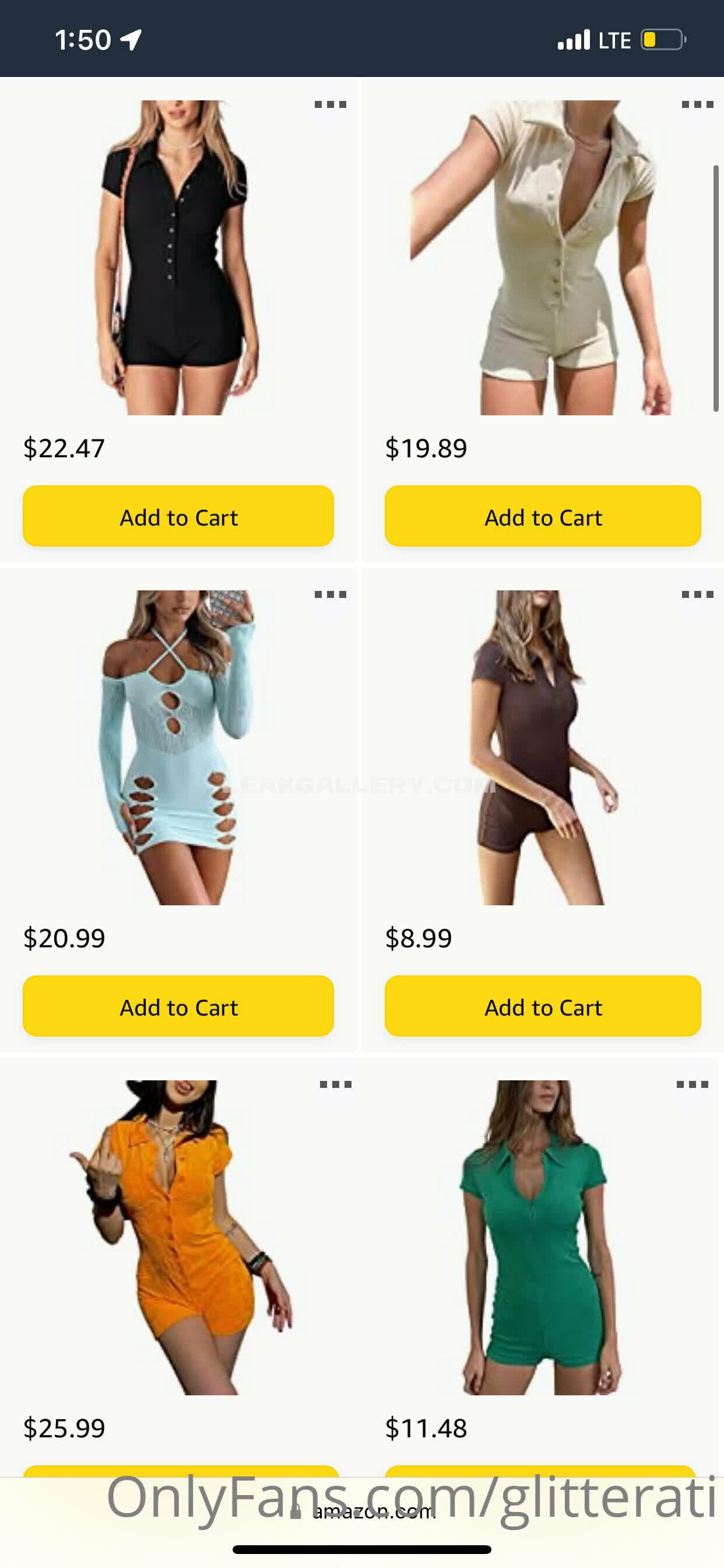Open options menu for the $25.99 item
The image size is (724, 1568).
click(x=335, y=1084)
